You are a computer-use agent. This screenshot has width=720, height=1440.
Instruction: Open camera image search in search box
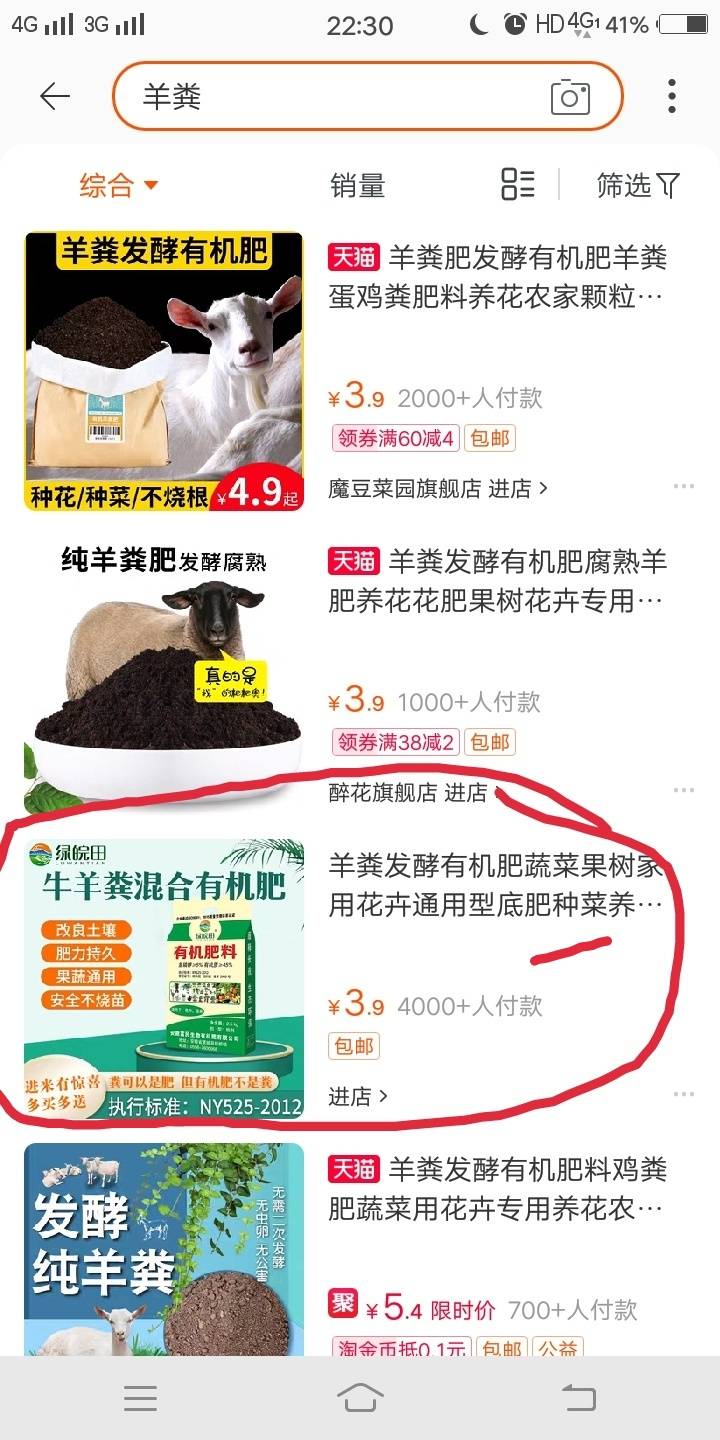point(570,97)
